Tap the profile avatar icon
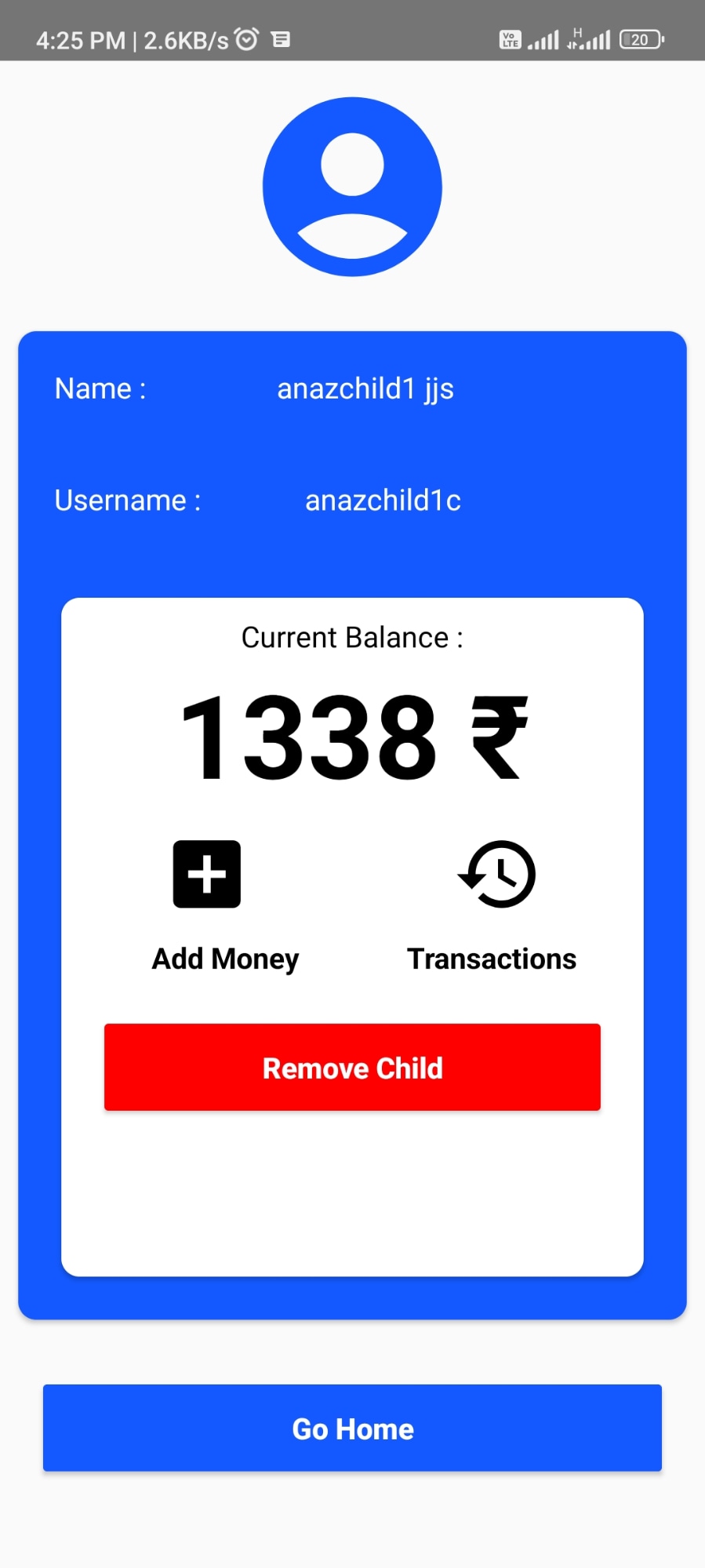The image size is (705, 1568). (x=352, y=185)
